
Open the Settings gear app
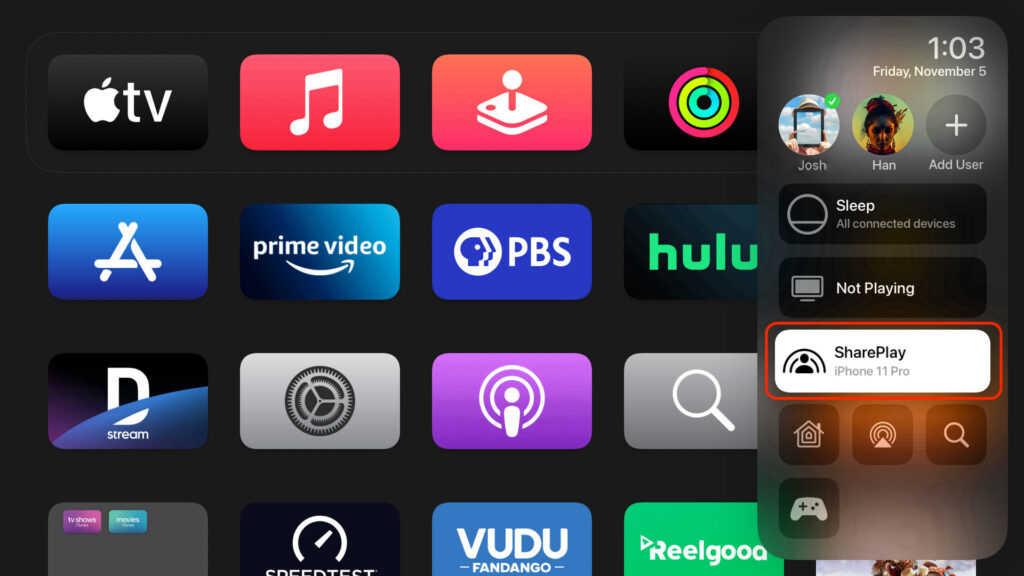tap(320, 401)
